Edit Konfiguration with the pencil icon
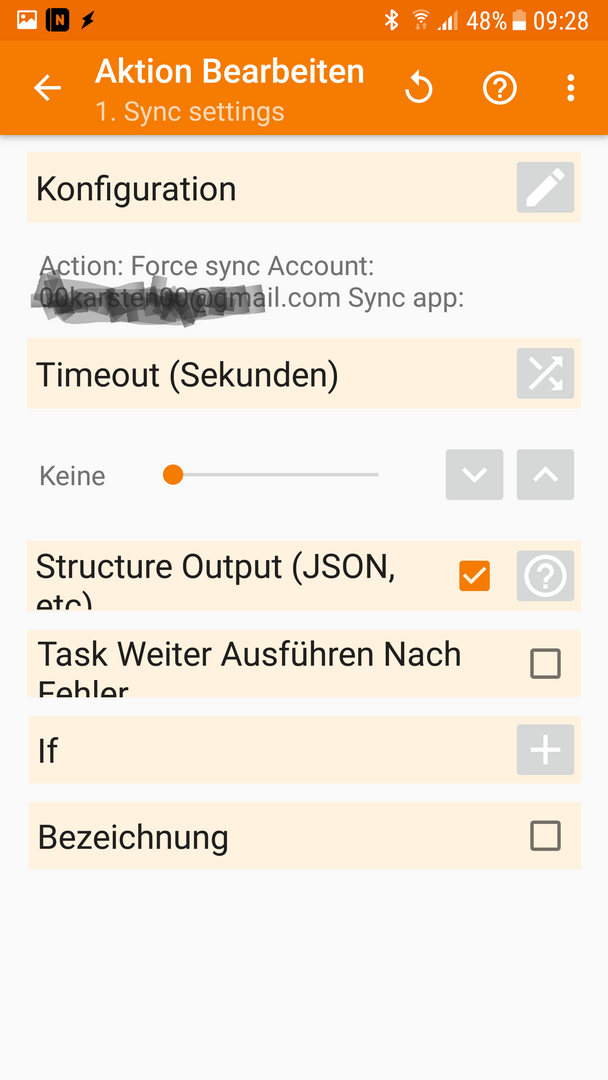This screenshot has height=1080, width=608. point(545,188)
